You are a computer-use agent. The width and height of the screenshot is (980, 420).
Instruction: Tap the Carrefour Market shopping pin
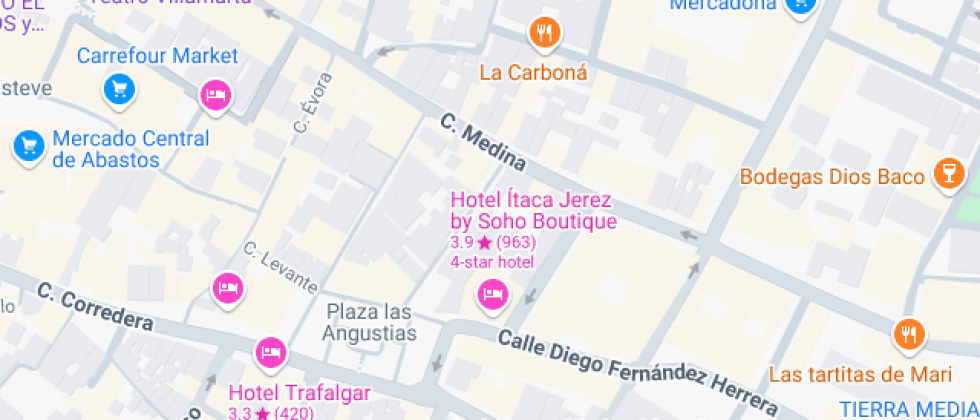tap(119, 92)
